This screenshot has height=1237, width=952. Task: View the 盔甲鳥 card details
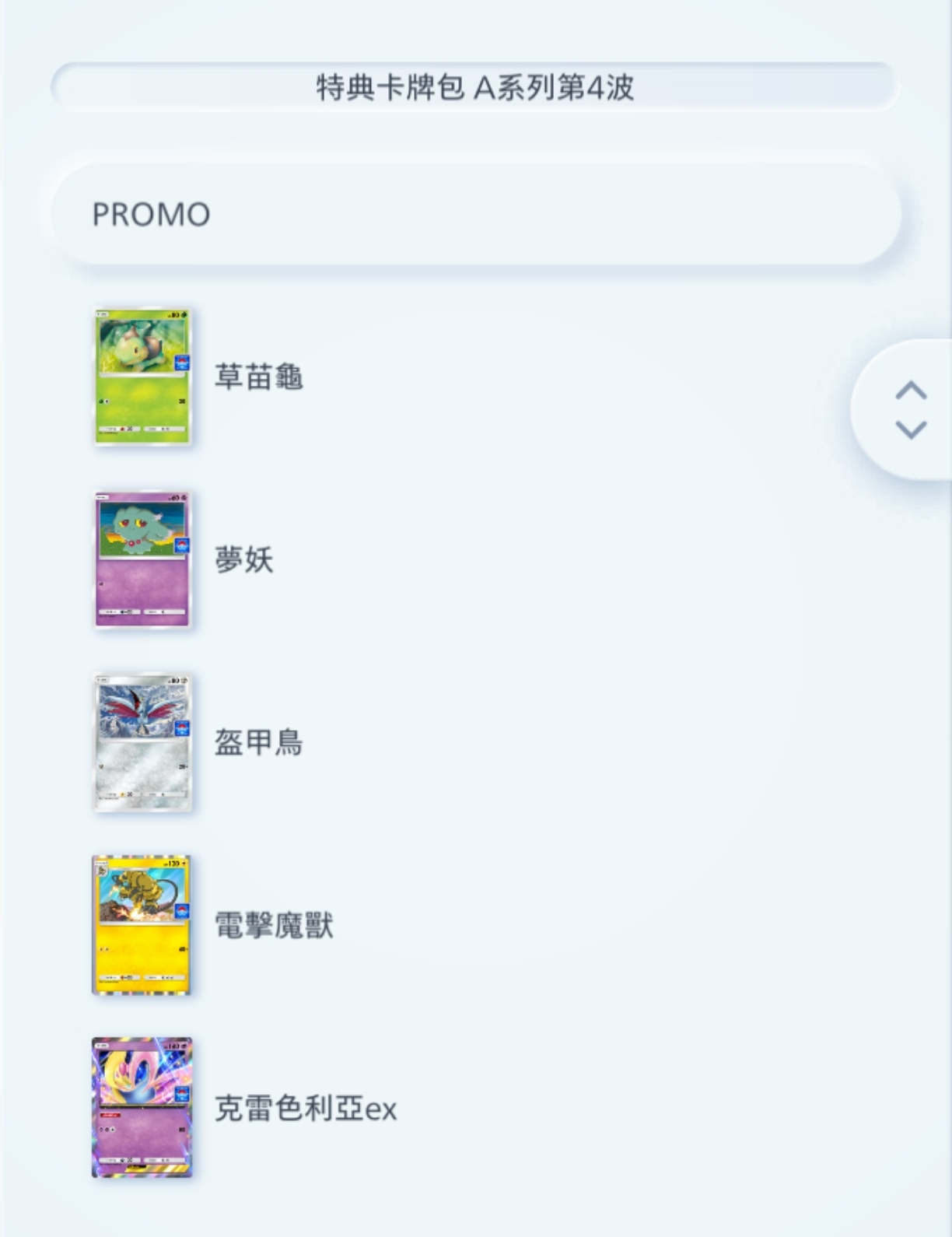tap(258, 743)
